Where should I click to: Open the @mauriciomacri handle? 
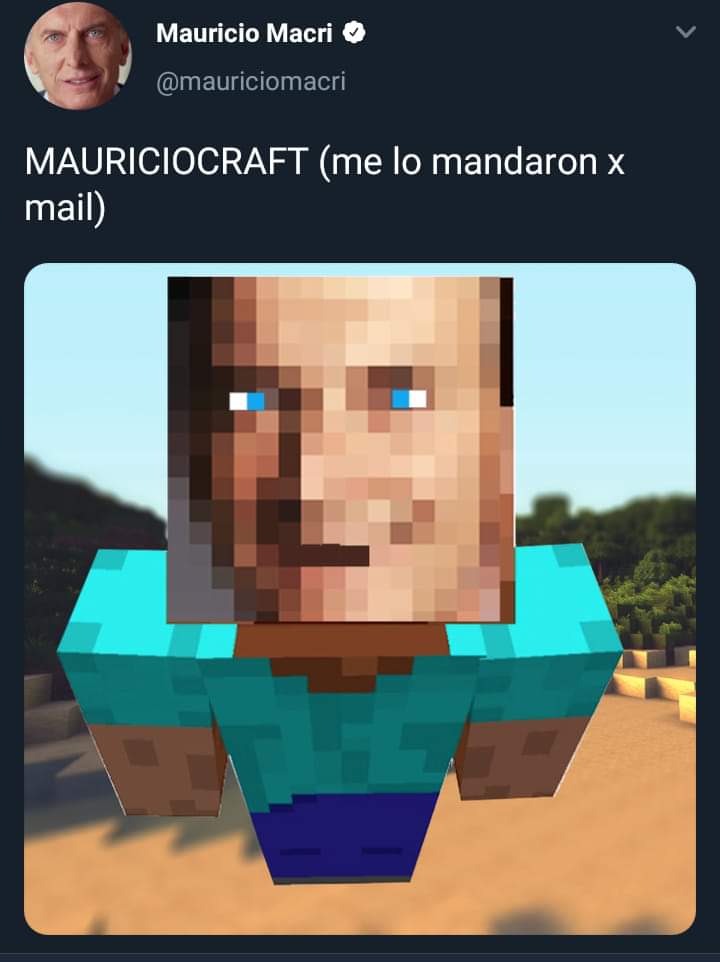251,82
